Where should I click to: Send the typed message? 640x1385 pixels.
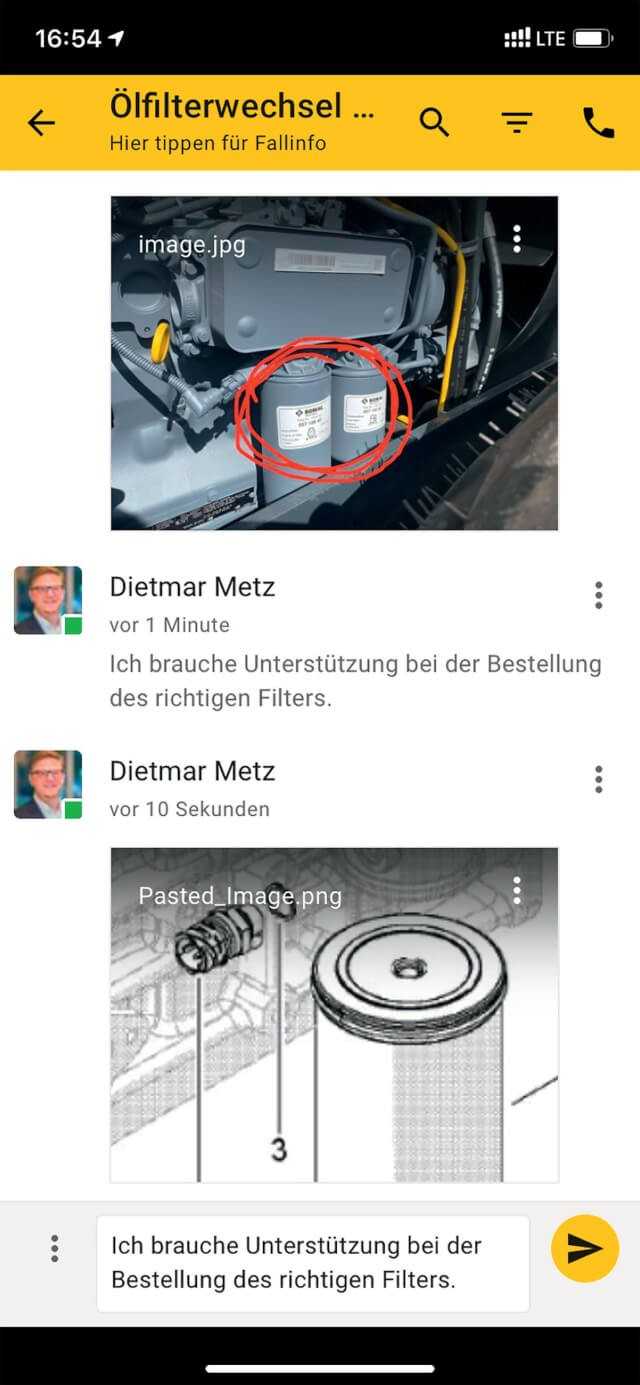[x=585, y=1248]
